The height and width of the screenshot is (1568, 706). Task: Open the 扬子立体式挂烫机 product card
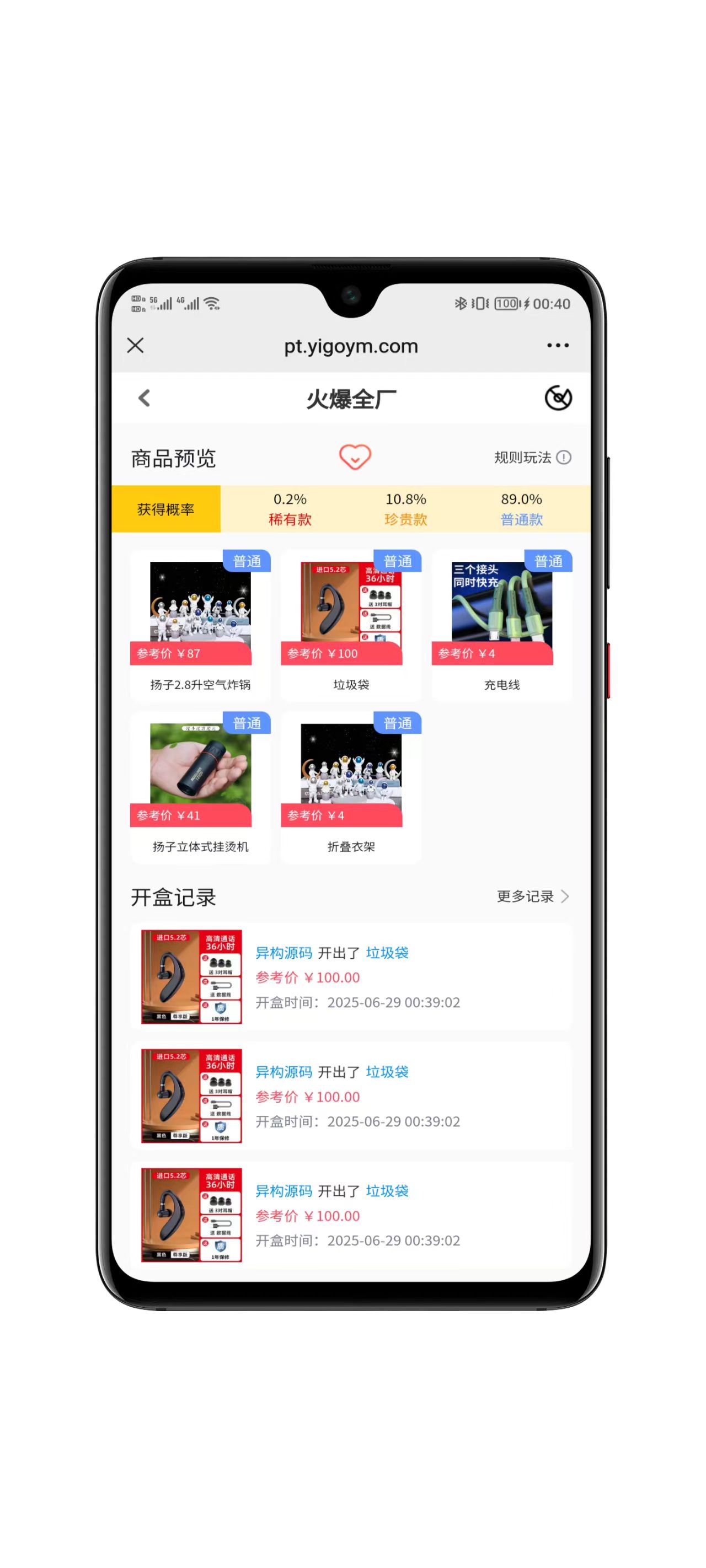[x=200, y=786]
